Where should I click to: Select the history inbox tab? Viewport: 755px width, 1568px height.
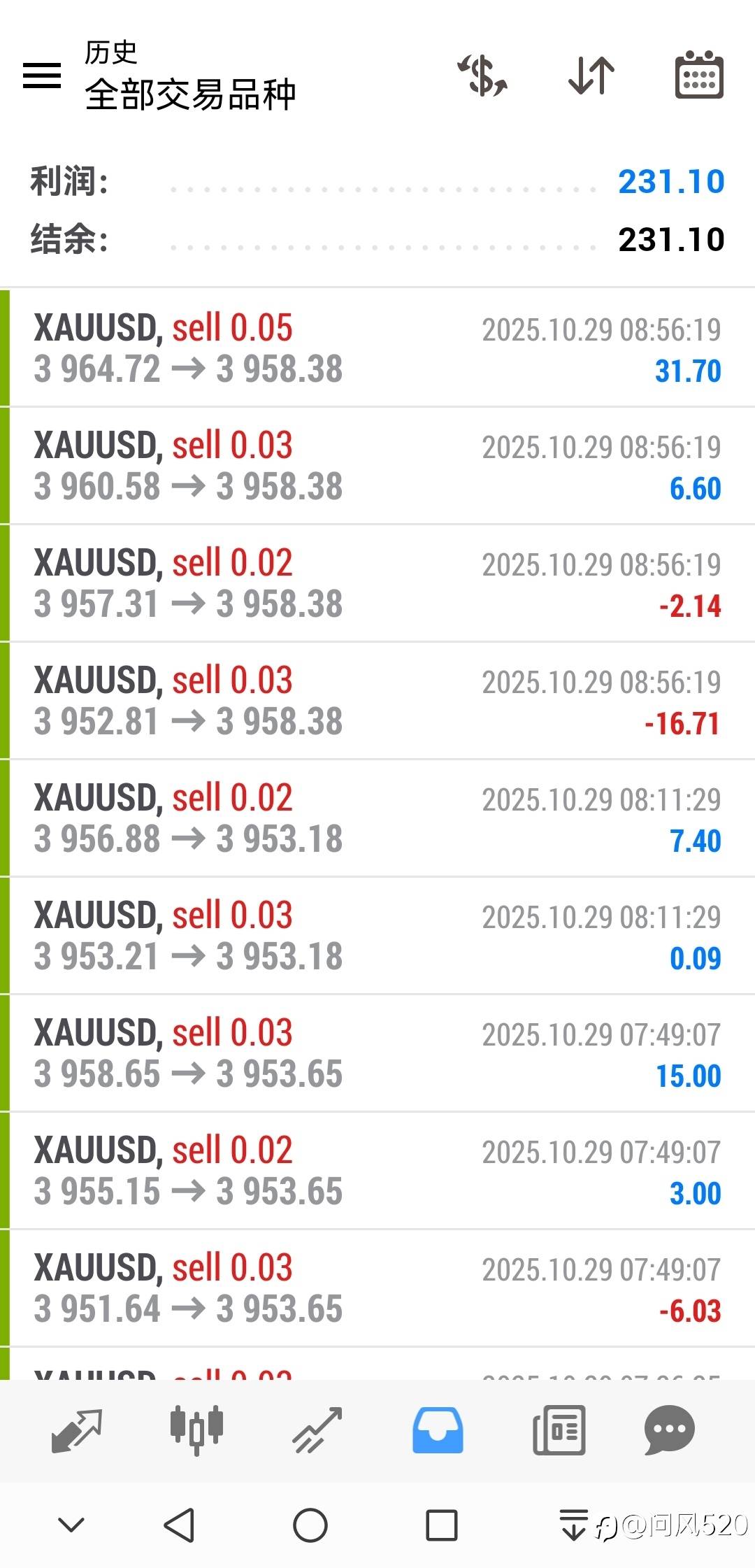coord(438,1431)
